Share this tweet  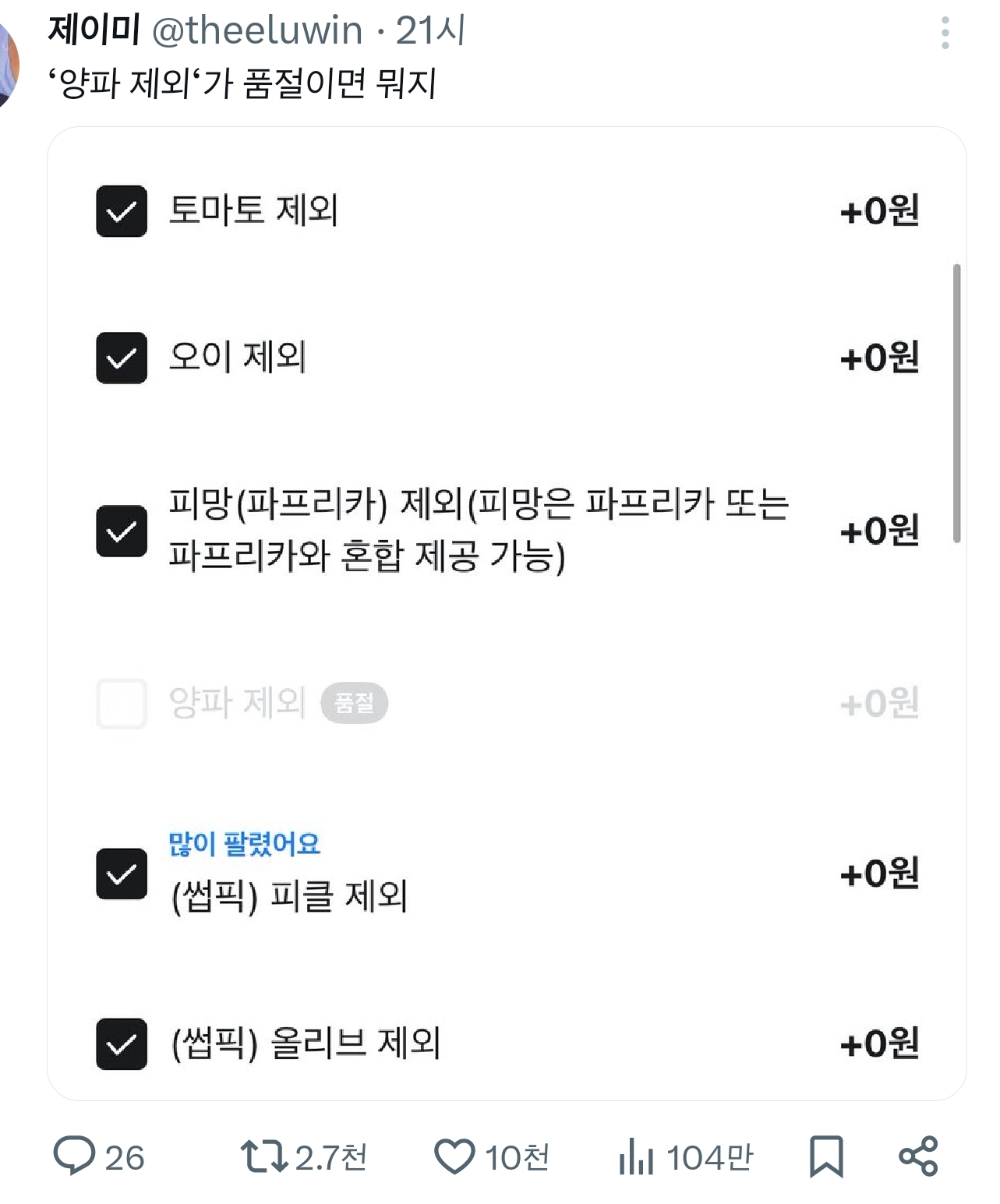[x=918, y=1156]
